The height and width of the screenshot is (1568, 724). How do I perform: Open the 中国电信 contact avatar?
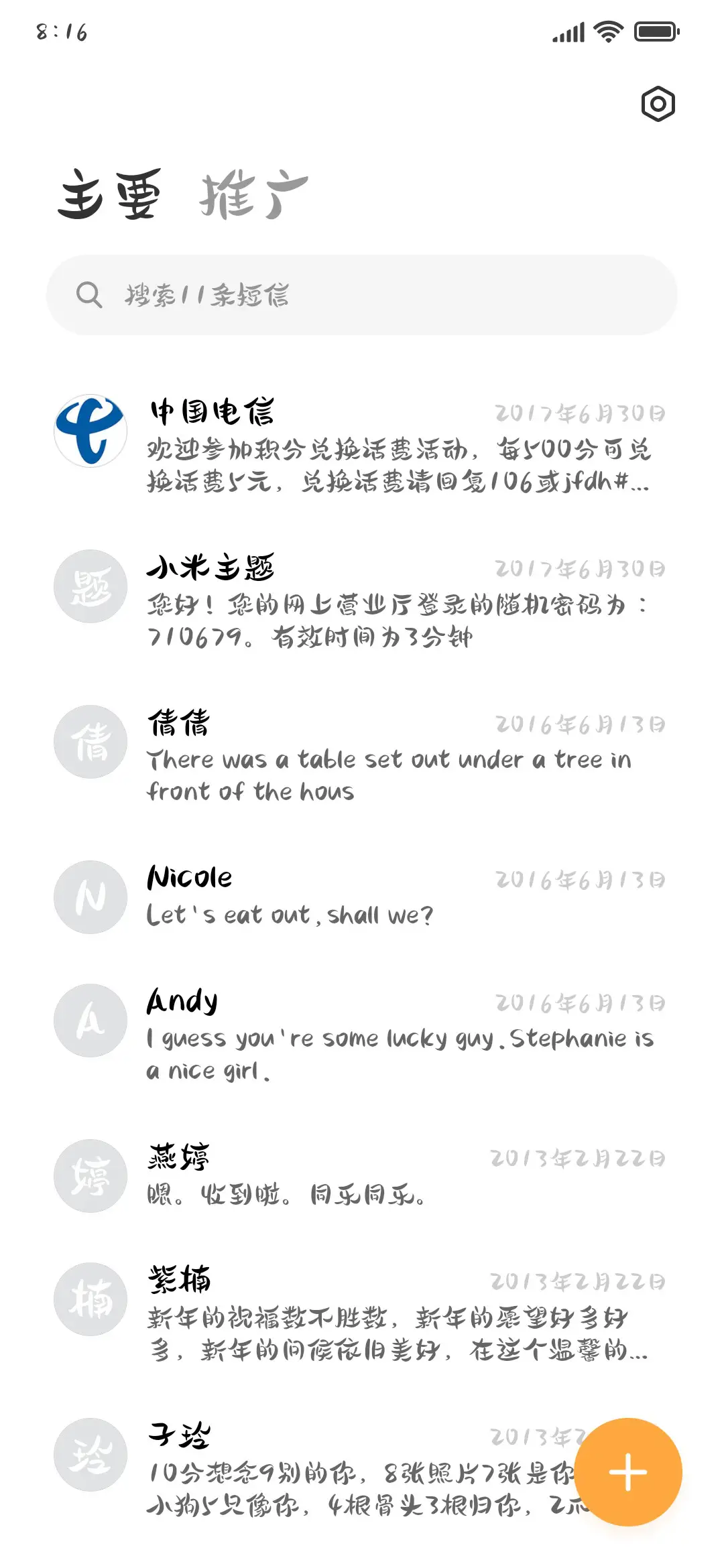click(x=90, y=431)
